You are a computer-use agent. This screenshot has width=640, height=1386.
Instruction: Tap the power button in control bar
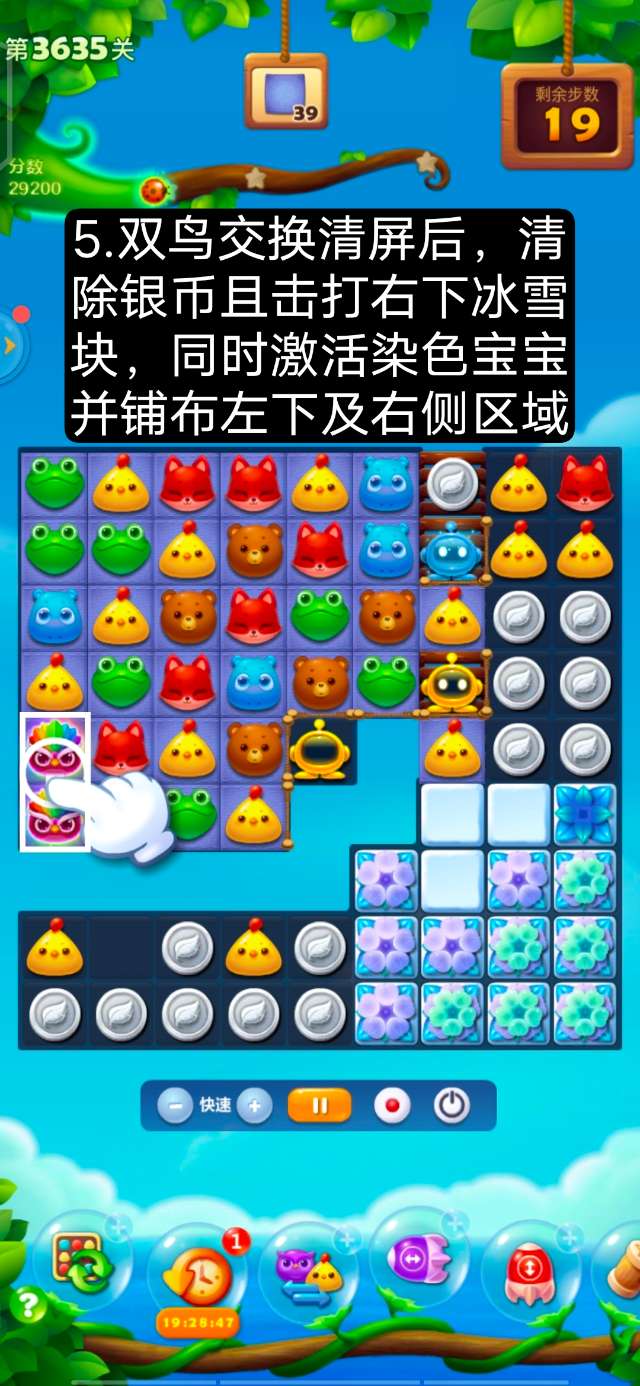click(452, 1106)
